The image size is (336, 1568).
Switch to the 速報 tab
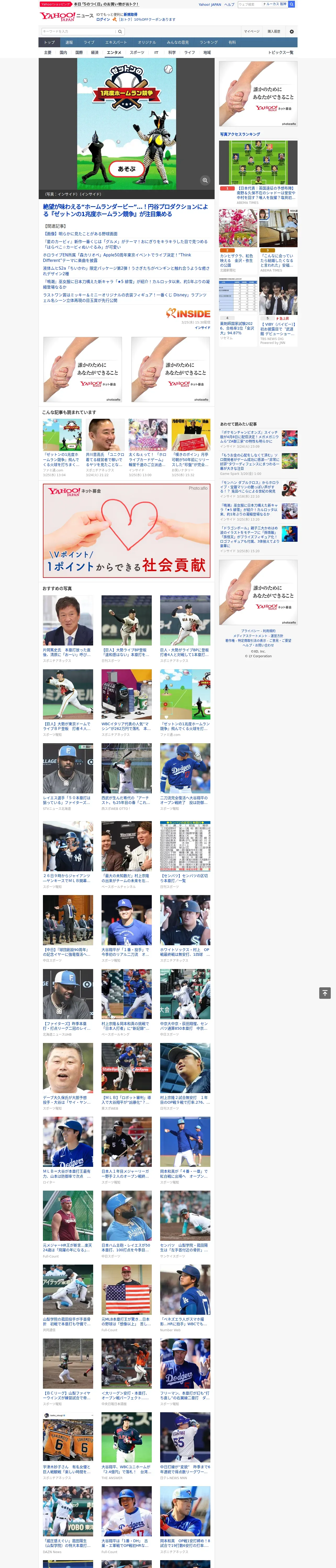tap(69, 43)
